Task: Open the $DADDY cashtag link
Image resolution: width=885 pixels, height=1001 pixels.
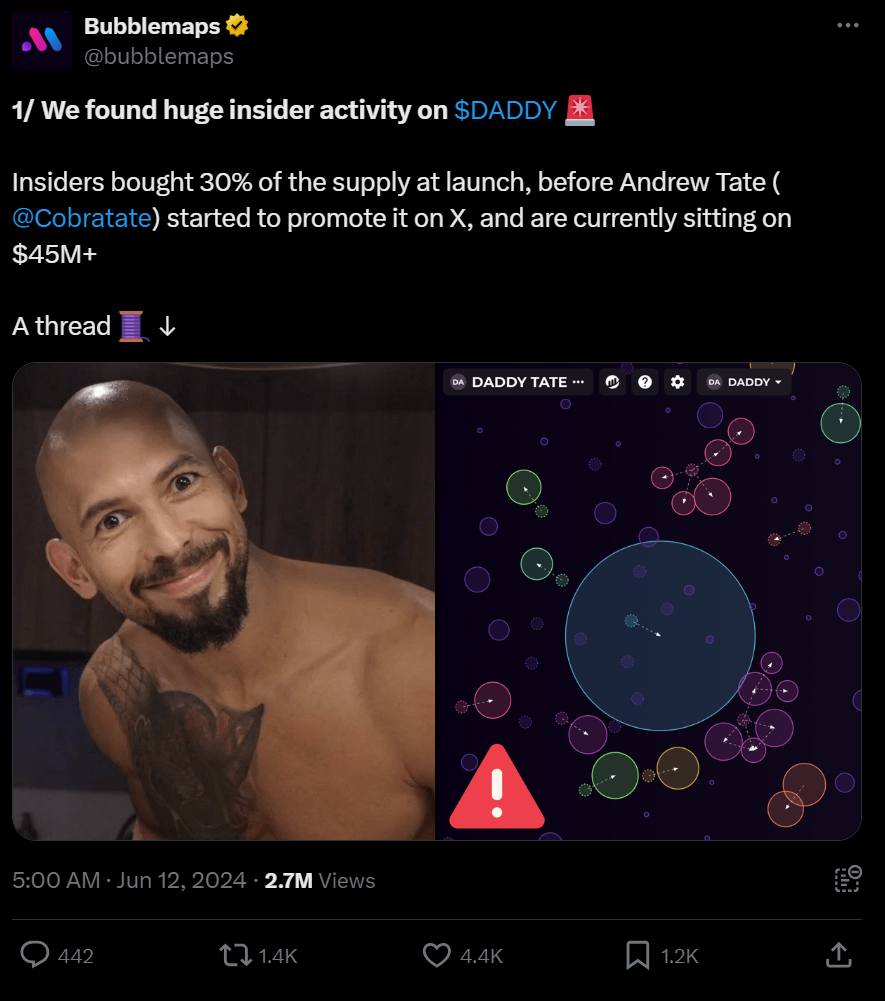Action: point(504,110)
